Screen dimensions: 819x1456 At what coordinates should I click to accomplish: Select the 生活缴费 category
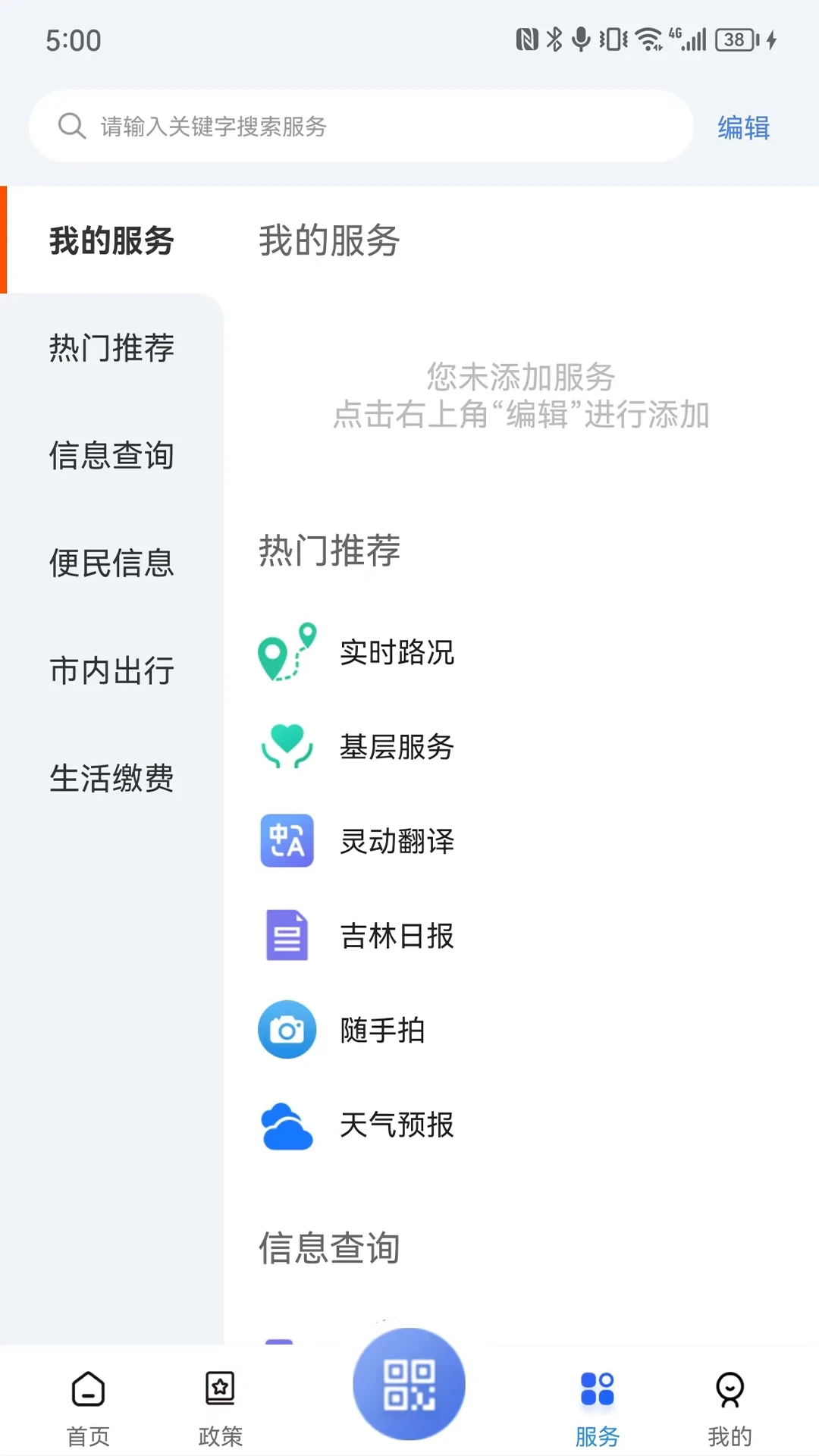111,777
